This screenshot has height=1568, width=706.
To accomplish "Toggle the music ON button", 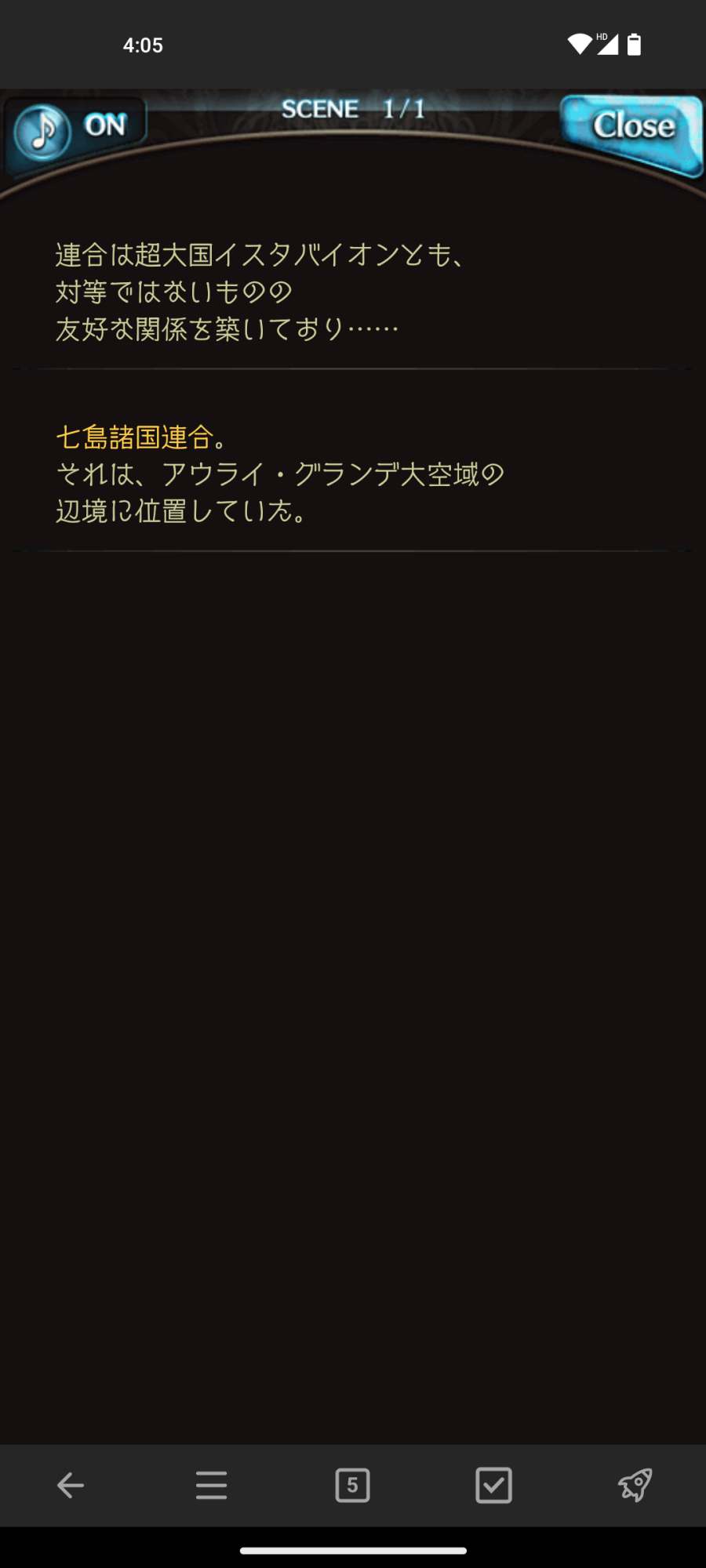I will tap(77, 130).
